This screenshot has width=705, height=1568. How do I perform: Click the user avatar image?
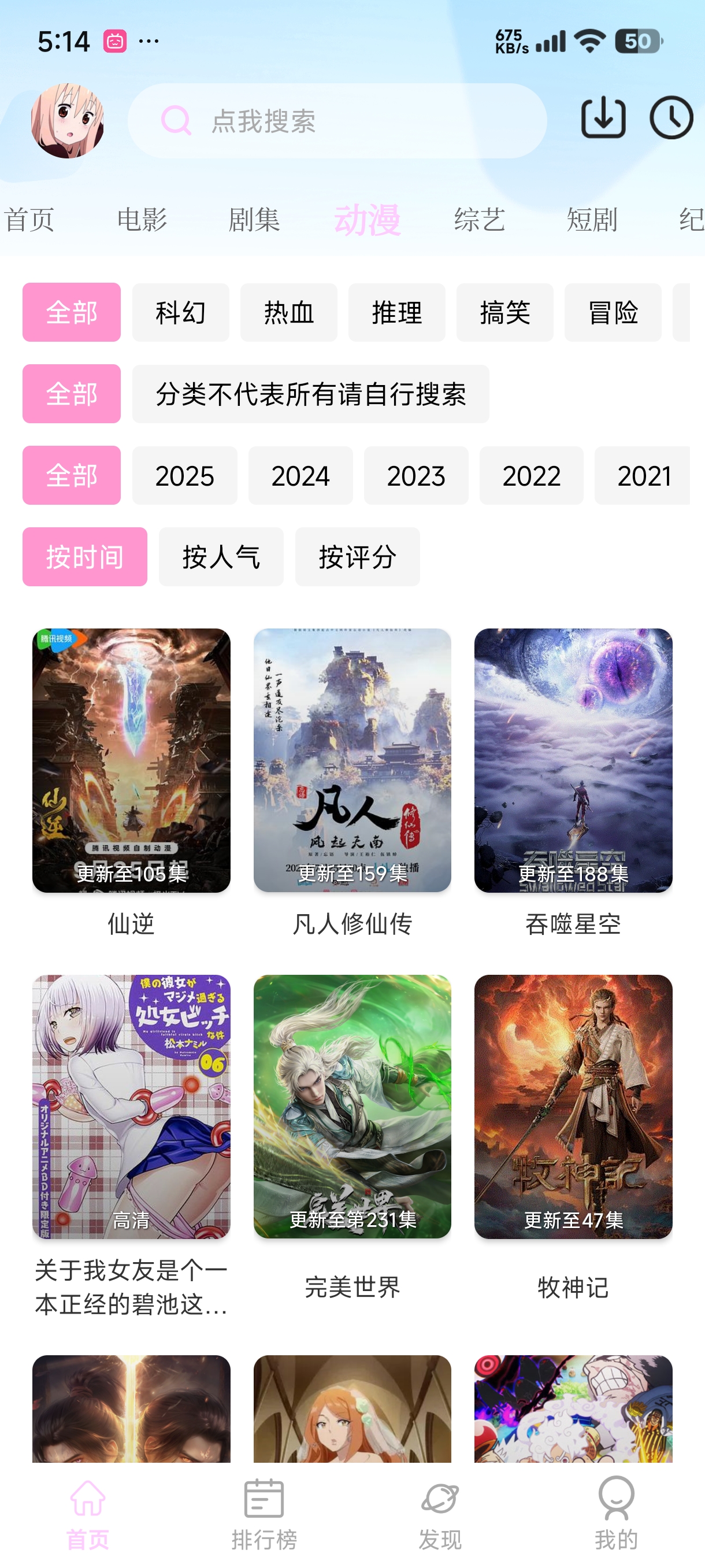click(x=68, y=119)
